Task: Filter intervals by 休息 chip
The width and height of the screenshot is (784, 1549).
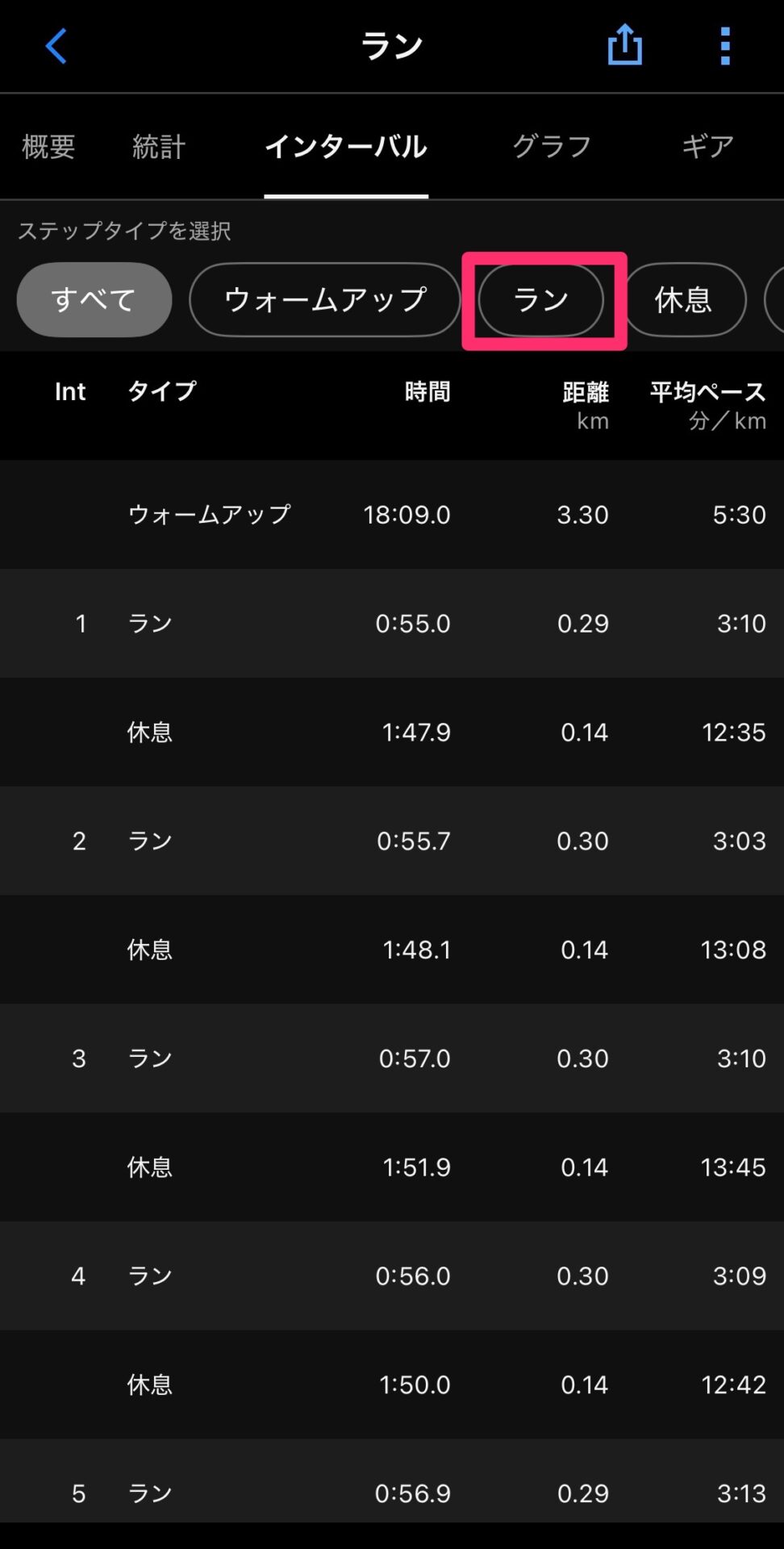Action: [683, 299]
